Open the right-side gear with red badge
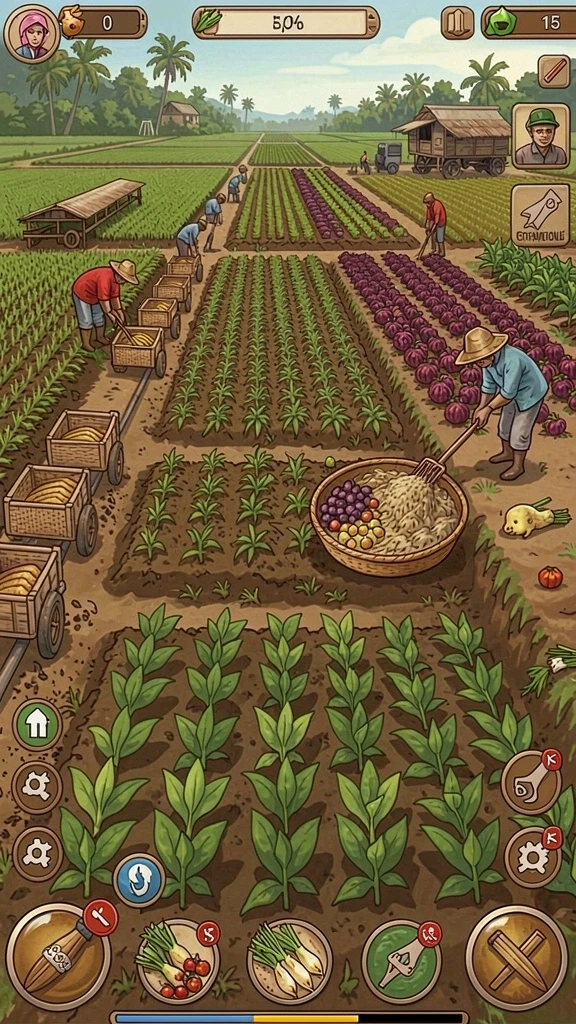 (x=533, y=857)
